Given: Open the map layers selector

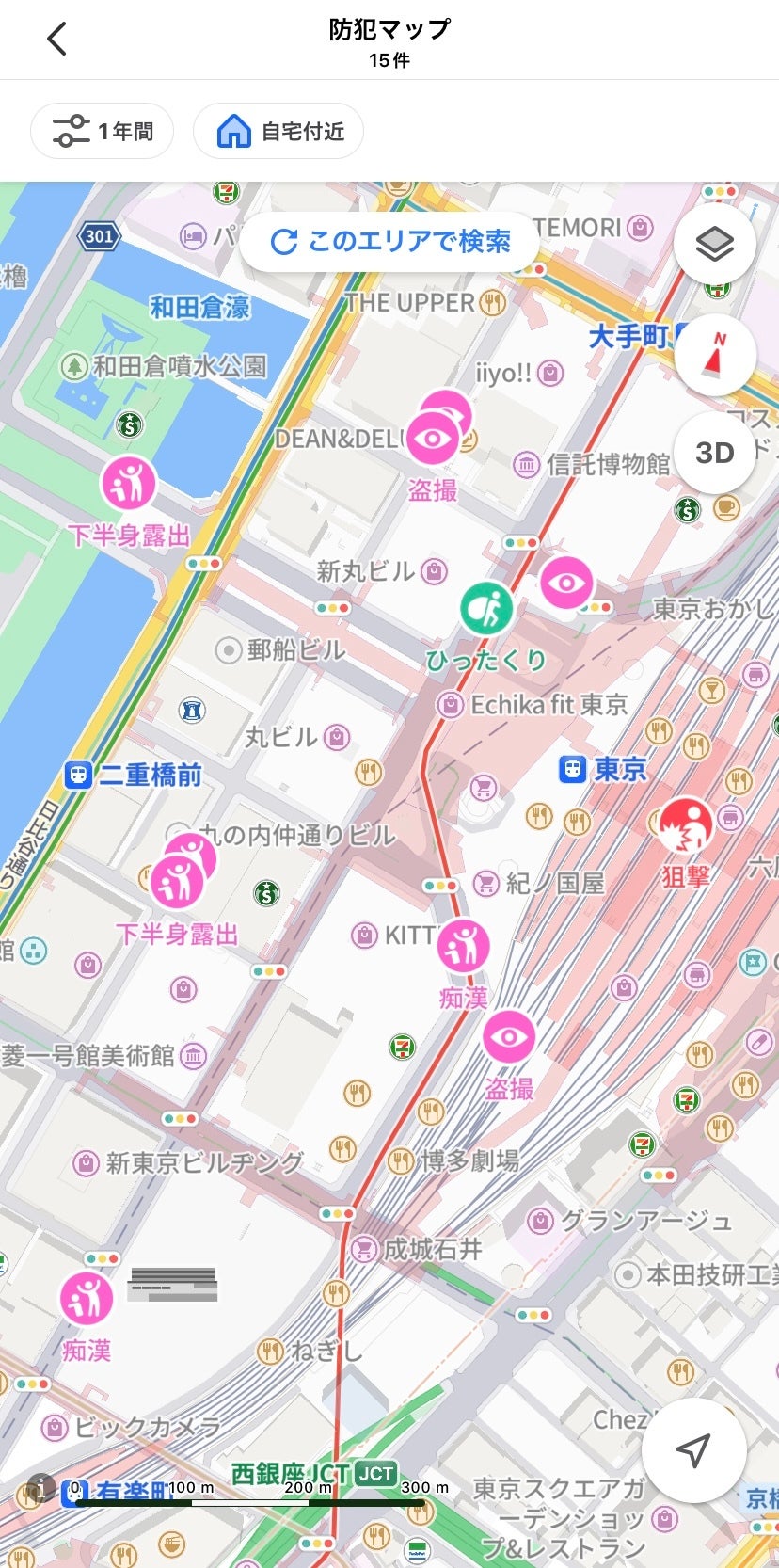Looking at the screenshot, I should (x=714, y=245).
